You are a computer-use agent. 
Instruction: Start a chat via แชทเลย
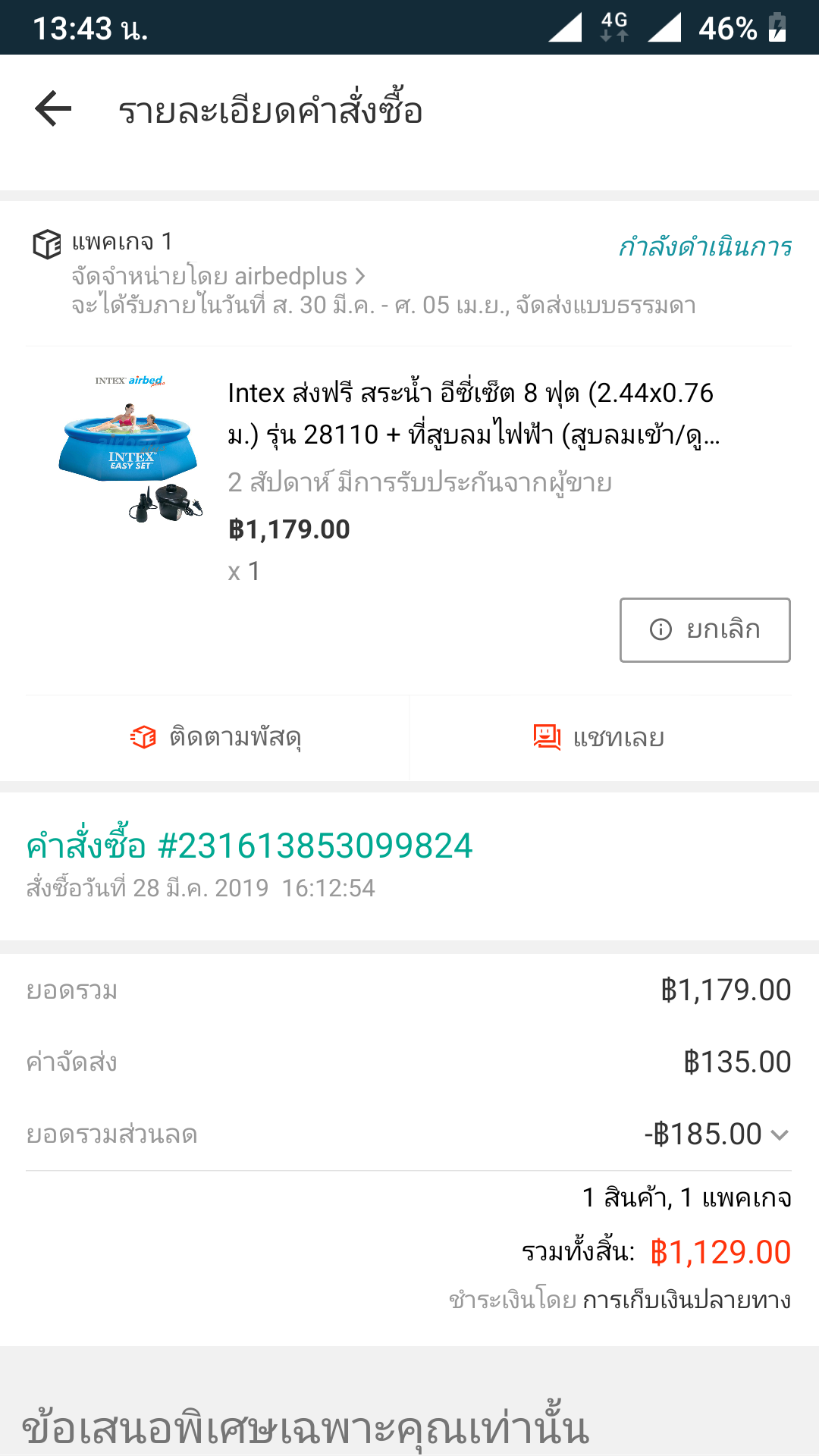pos(599,737)
